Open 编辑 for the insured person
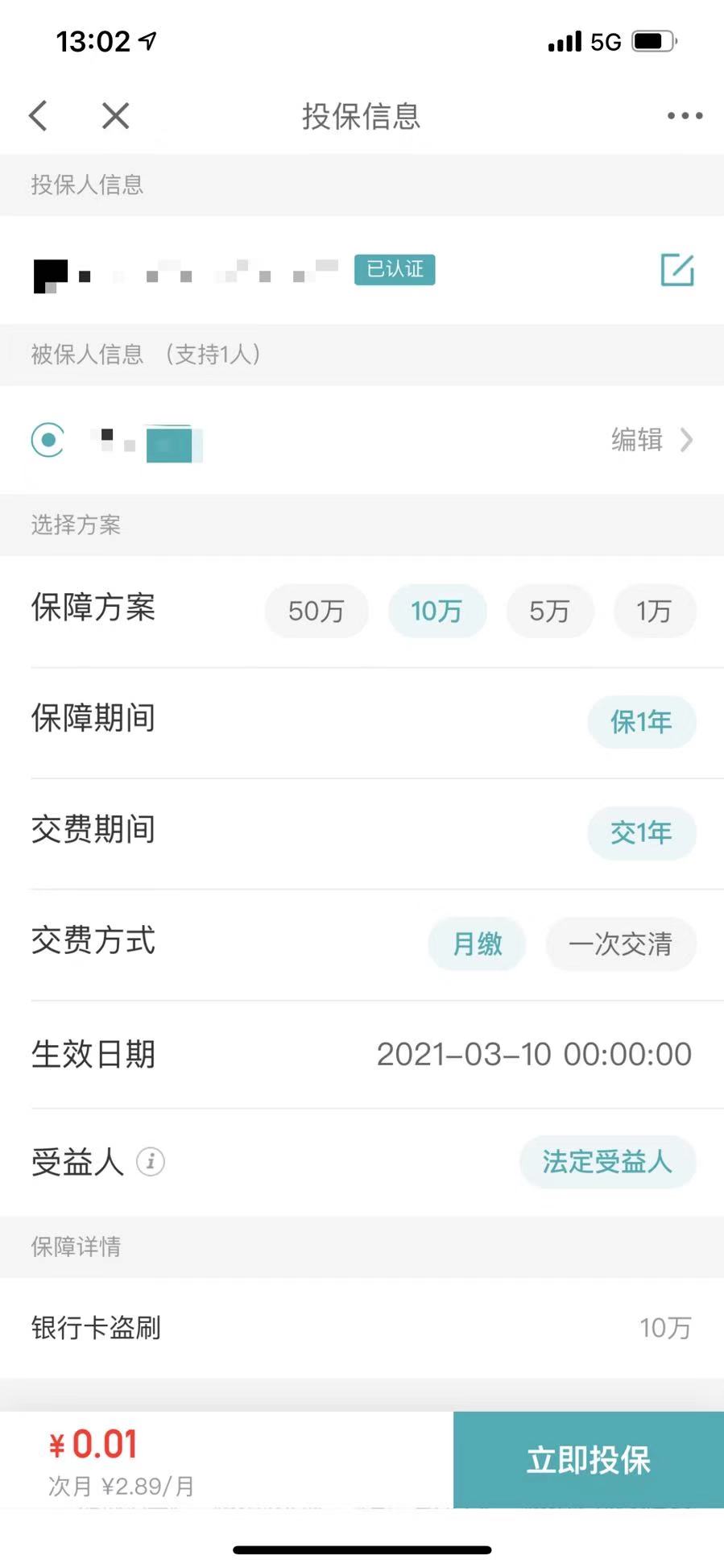 point(651,440)
